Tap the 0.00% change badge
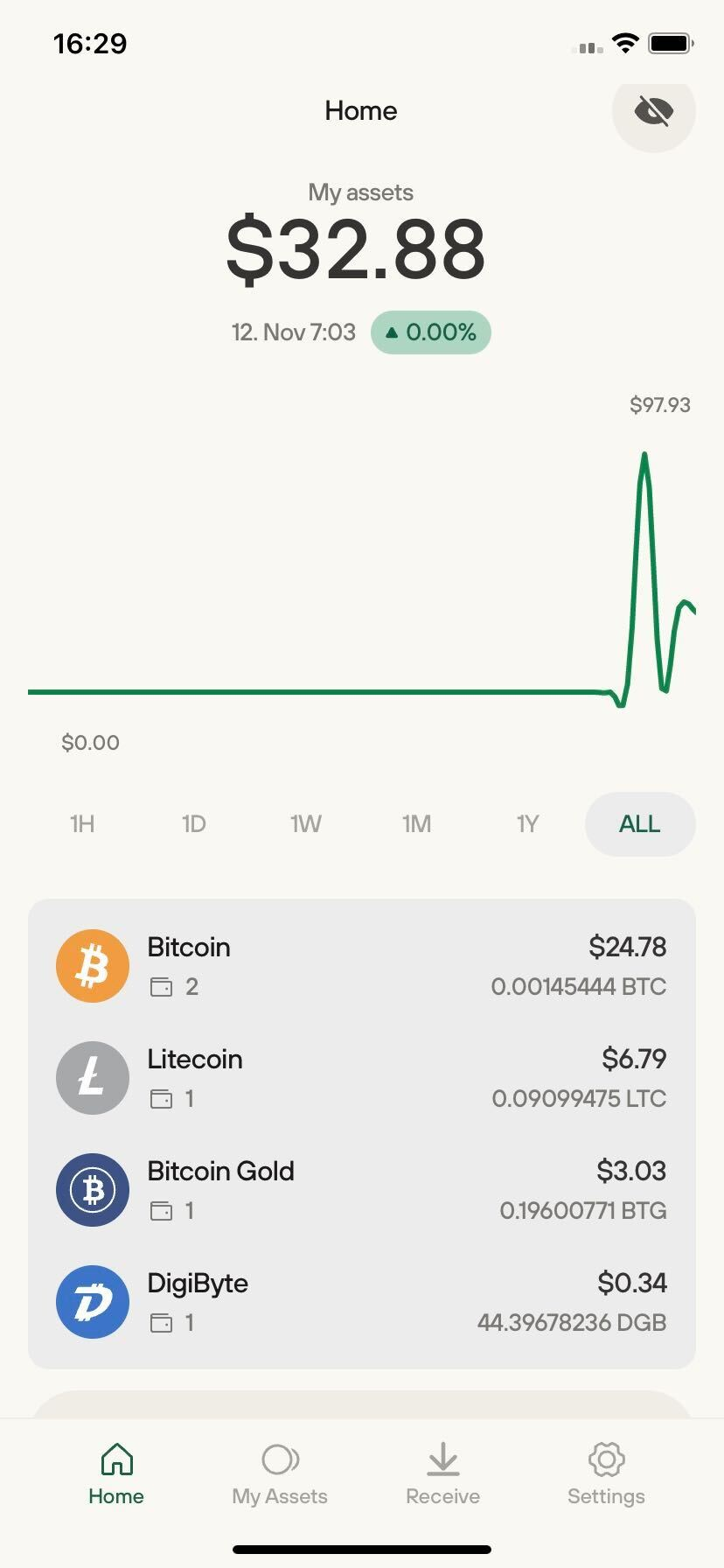Screen dimensions: 724x1568 pyautogui.click(x=430, y=332)
